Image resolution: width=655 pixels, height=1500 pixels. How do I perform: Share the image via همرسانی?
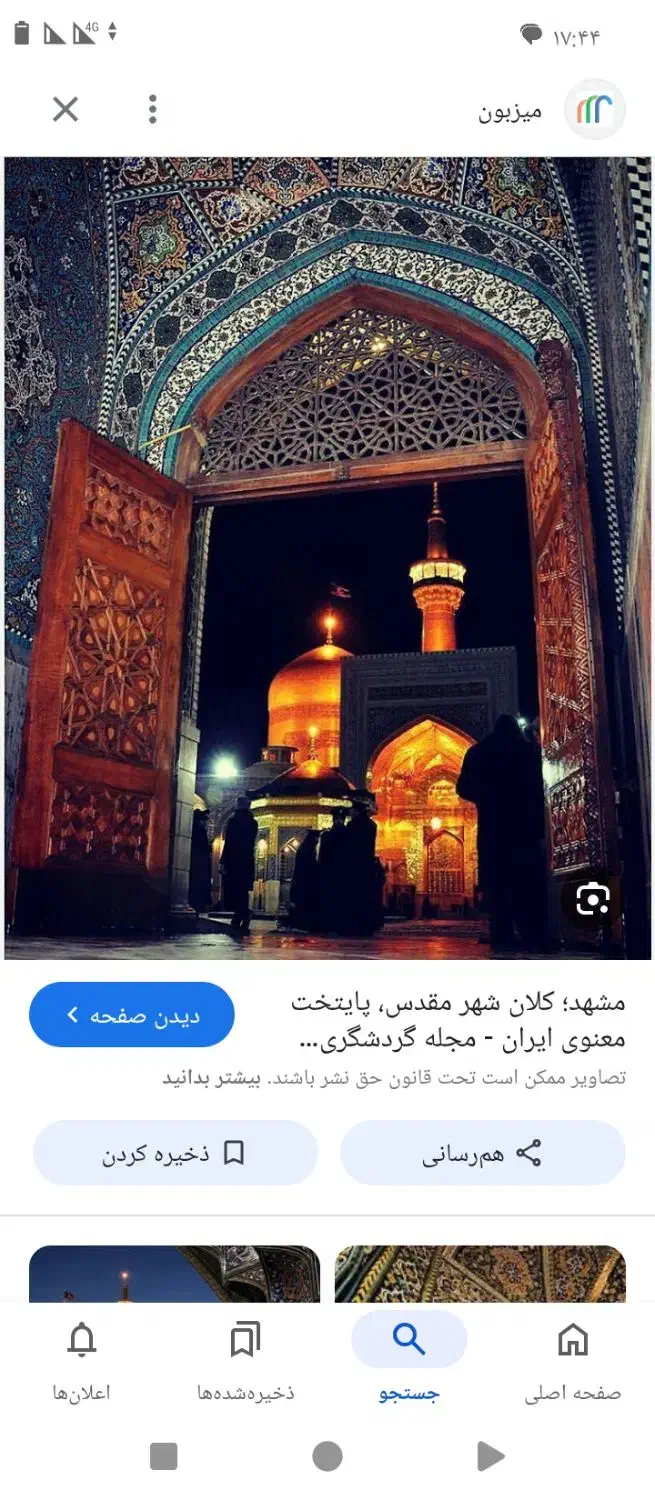click(x=482, y=1153)
